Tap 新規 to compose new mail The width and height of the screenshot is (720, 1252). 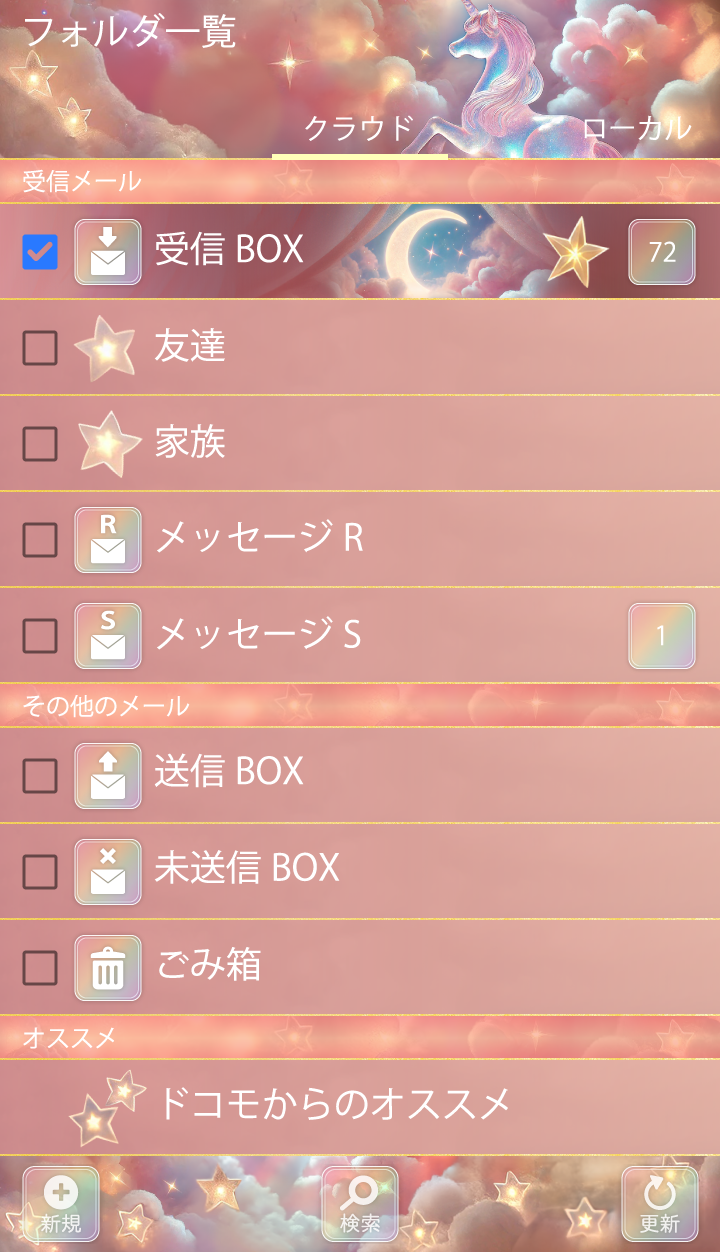tap(61, 1204)
